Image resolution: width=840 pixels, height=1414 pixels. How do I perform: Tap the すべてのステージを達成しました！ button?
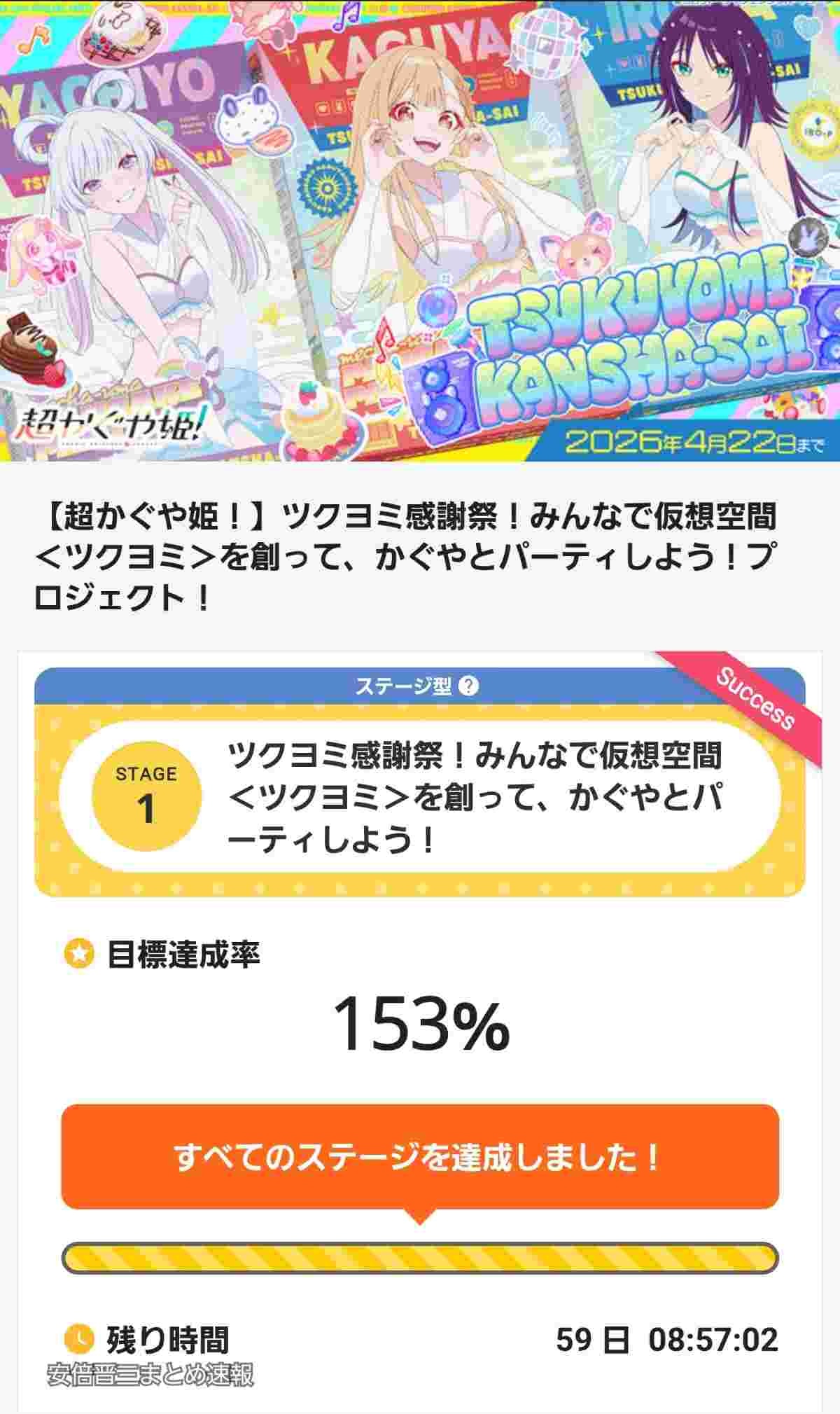pyautogui.click(x=420, y=1157)
